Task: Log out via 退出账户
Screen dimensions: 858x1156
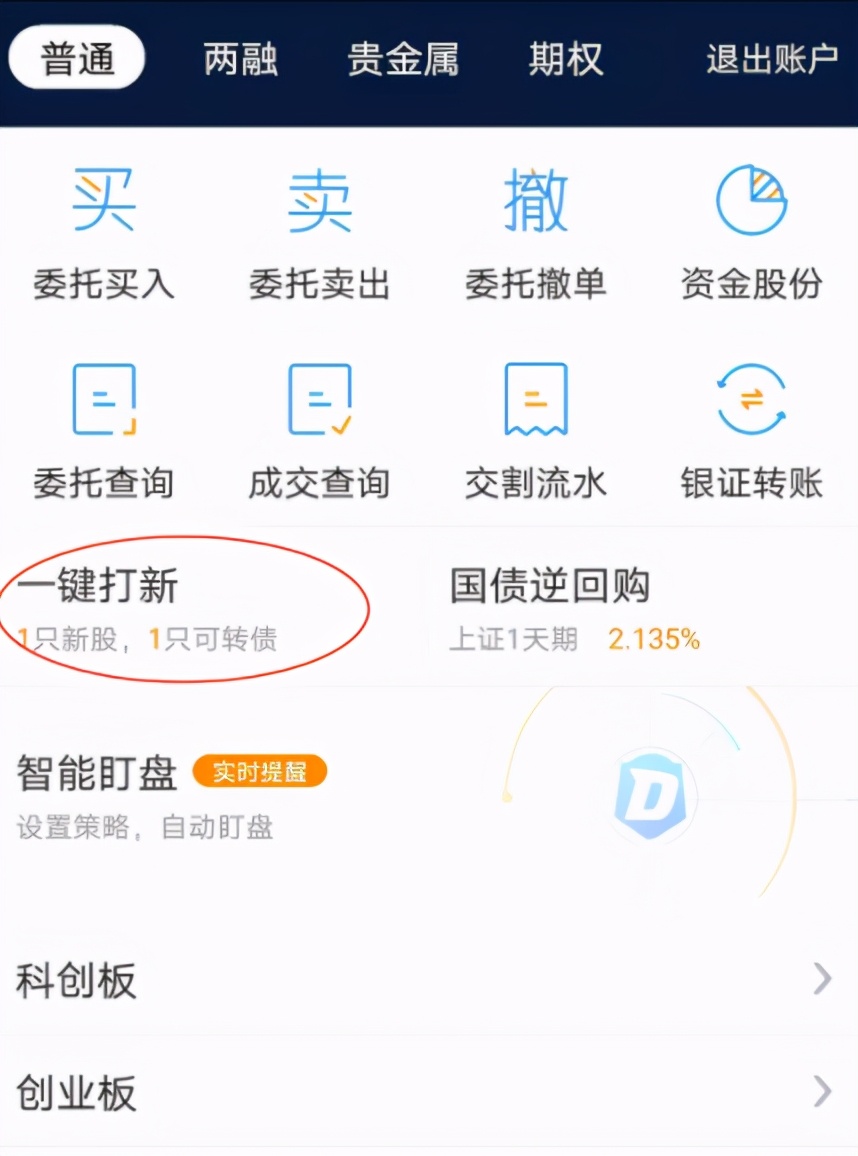Action: click(770, 58)
